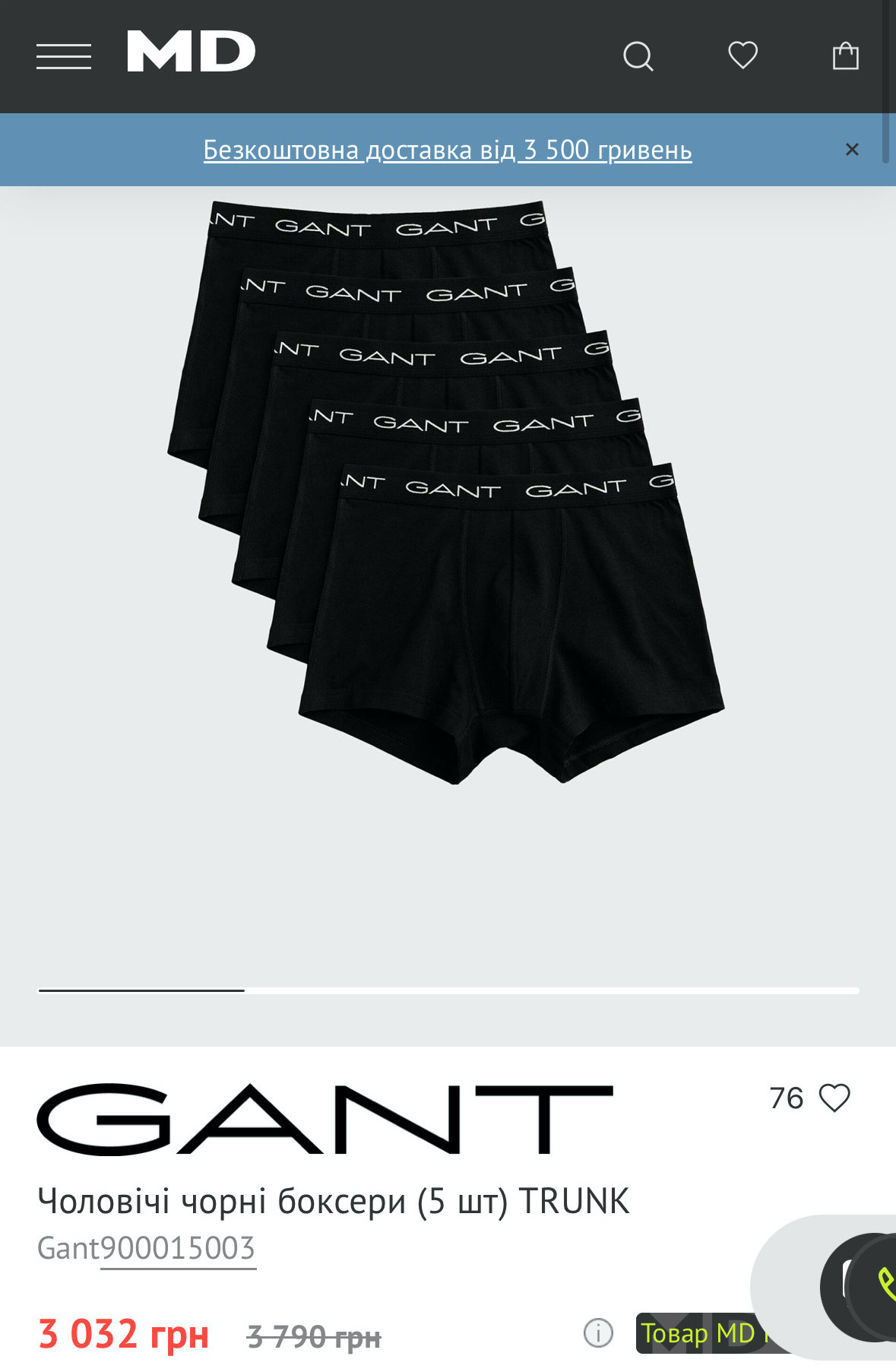Go to the MD home page

pyautogui.click(x=191, y=52)
